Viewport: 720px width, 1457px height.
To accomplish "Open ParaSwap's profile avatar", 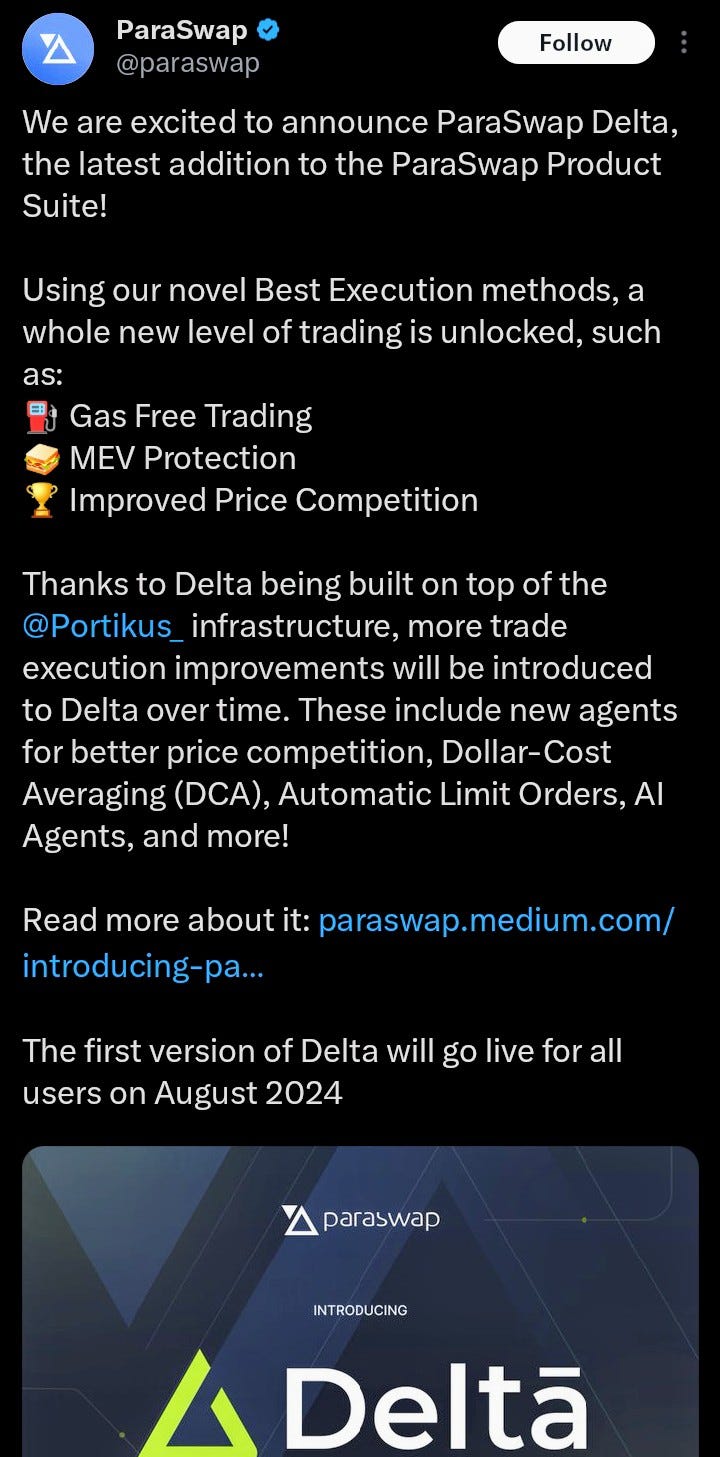I will pyautogui.click(x=58, y=49).
